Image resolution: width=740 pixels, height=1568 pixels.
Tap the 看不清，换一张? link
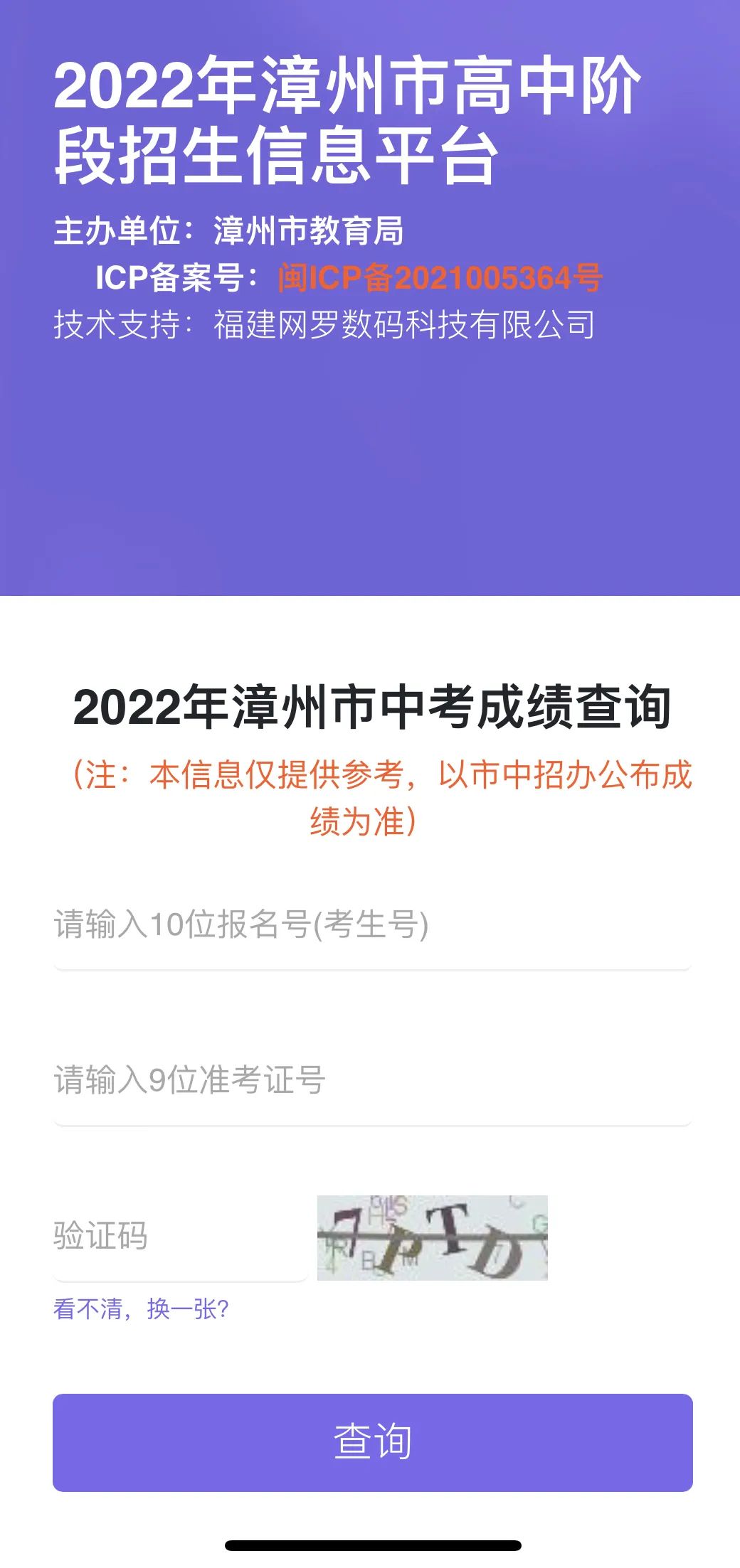(x=141, y=1309)
